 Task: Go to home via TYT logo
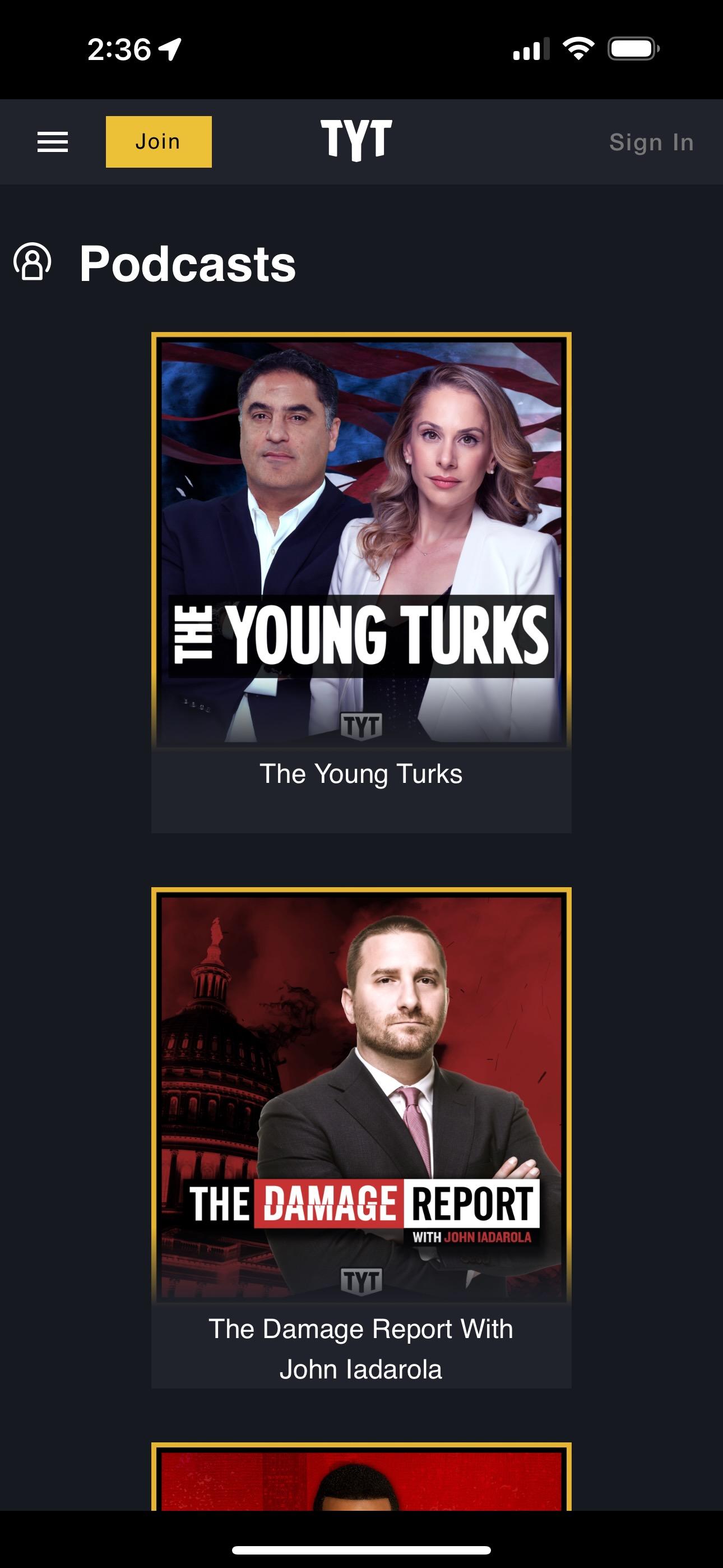356,140
